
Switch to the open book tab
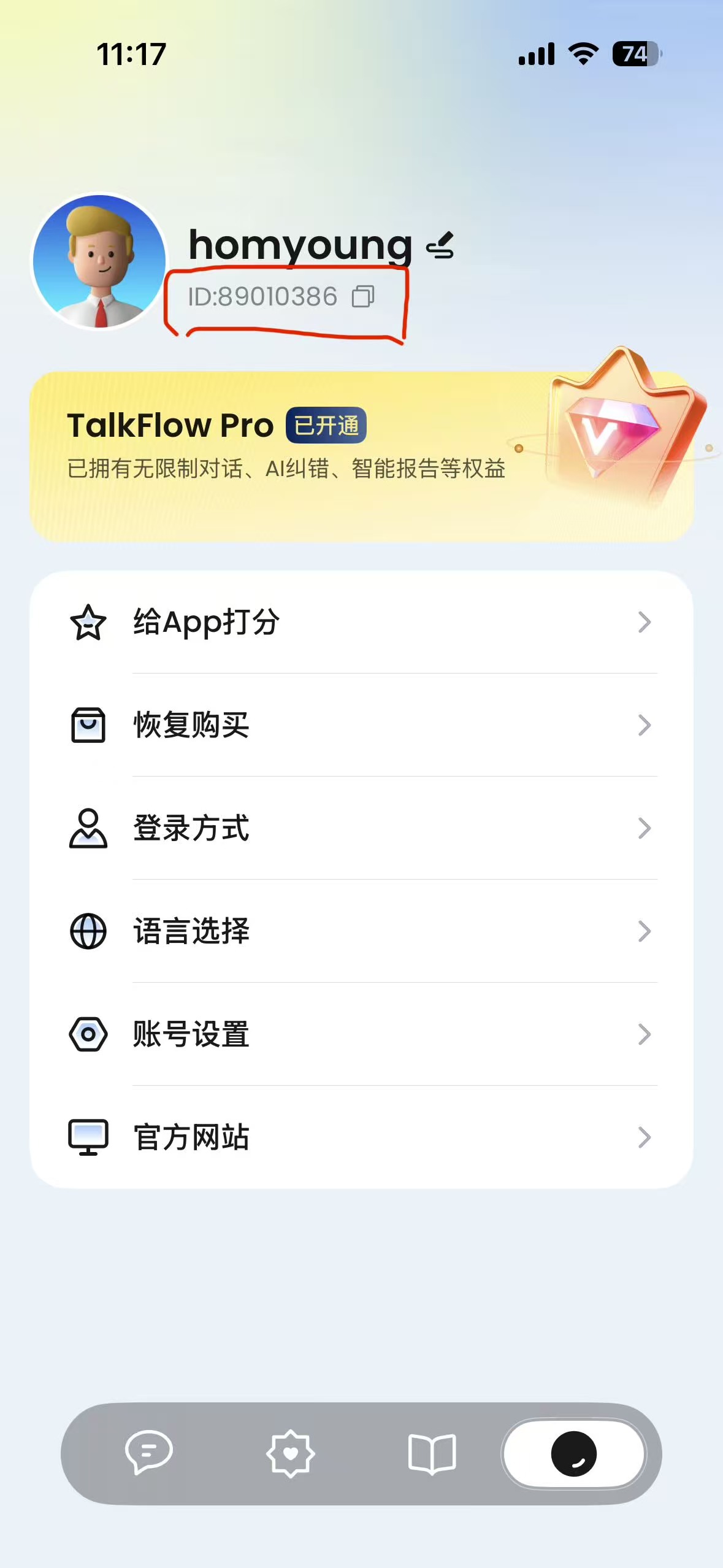click(432, 1453)
